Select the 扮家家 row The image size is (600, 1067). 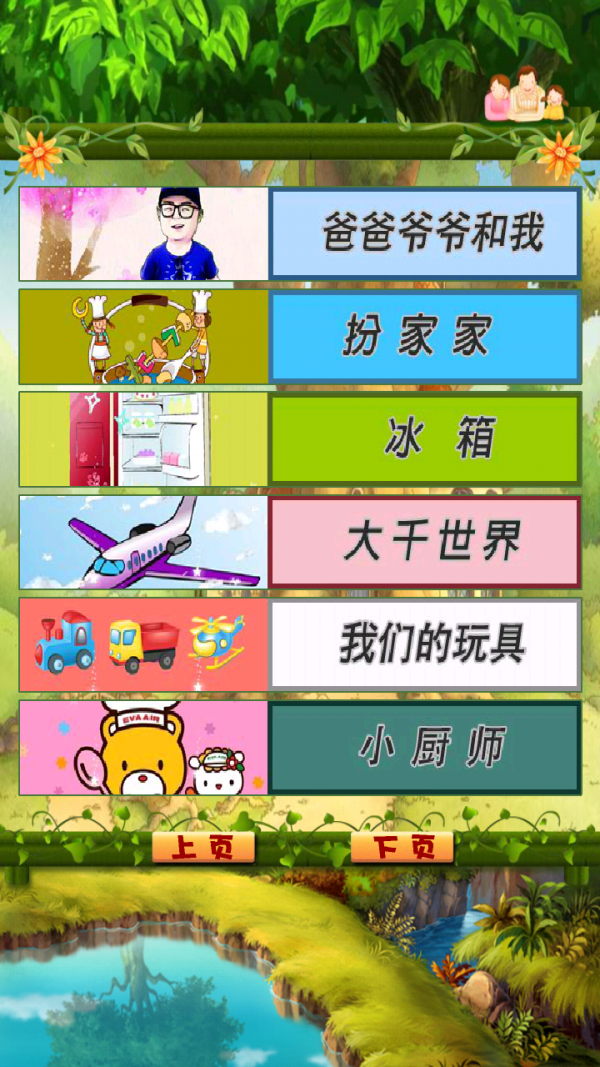pos(425,337)
